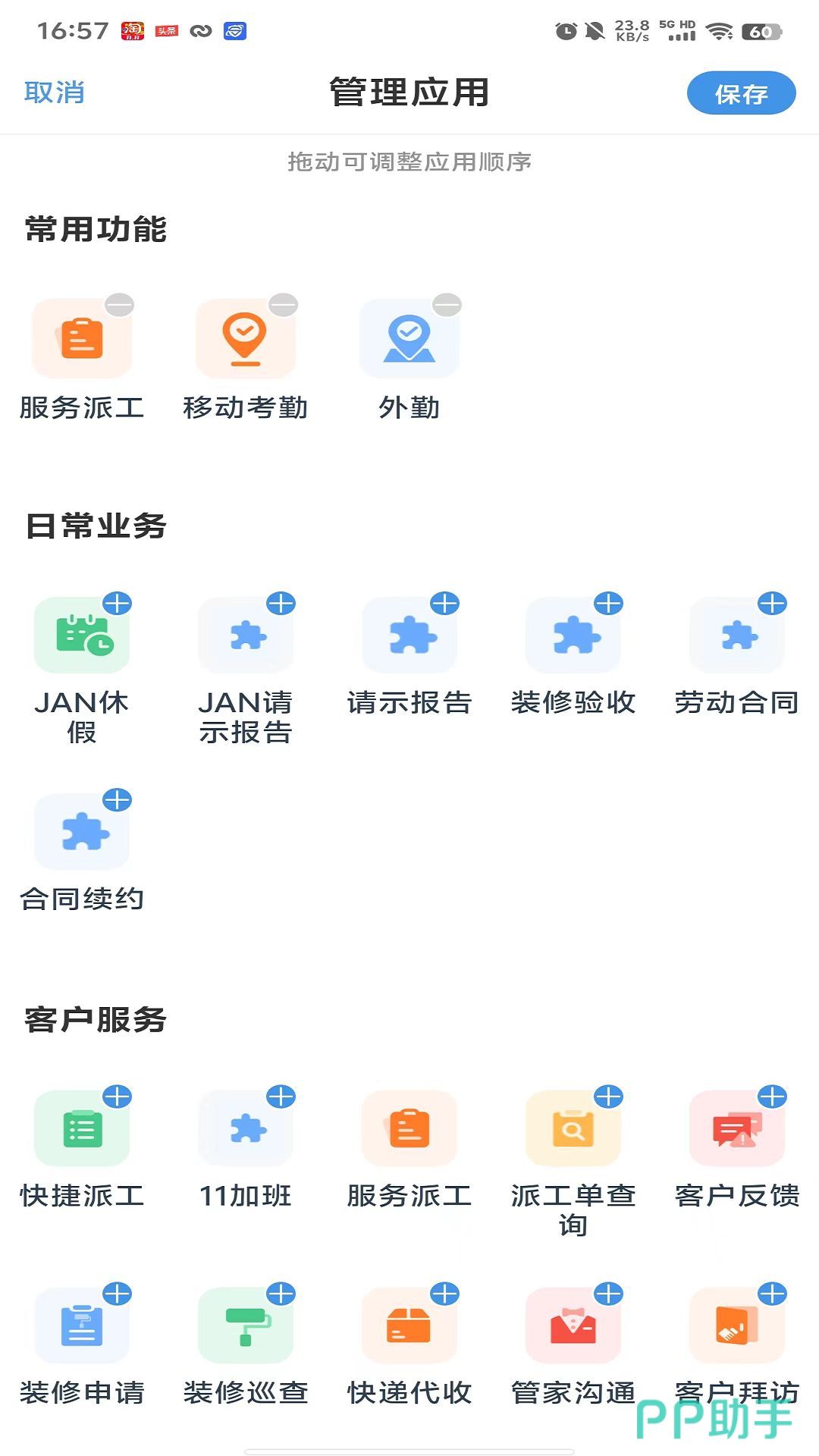The image size is (819, 1456).
Task: Remove 移动考勤 from 常用功能
Action: pos(283,305)
